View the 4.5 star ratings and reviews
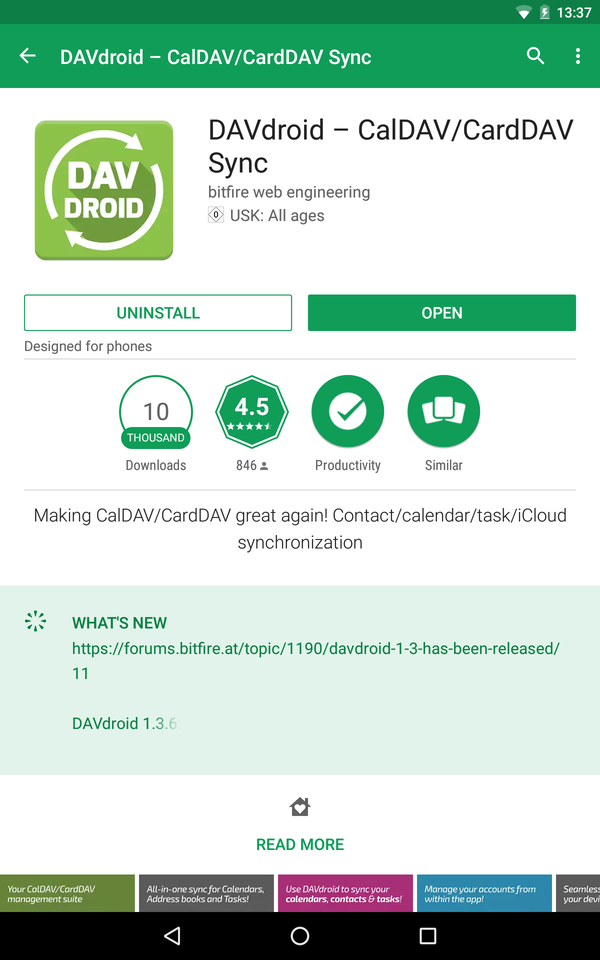Screen dimensions: 600x960 (x=252, y=412)
